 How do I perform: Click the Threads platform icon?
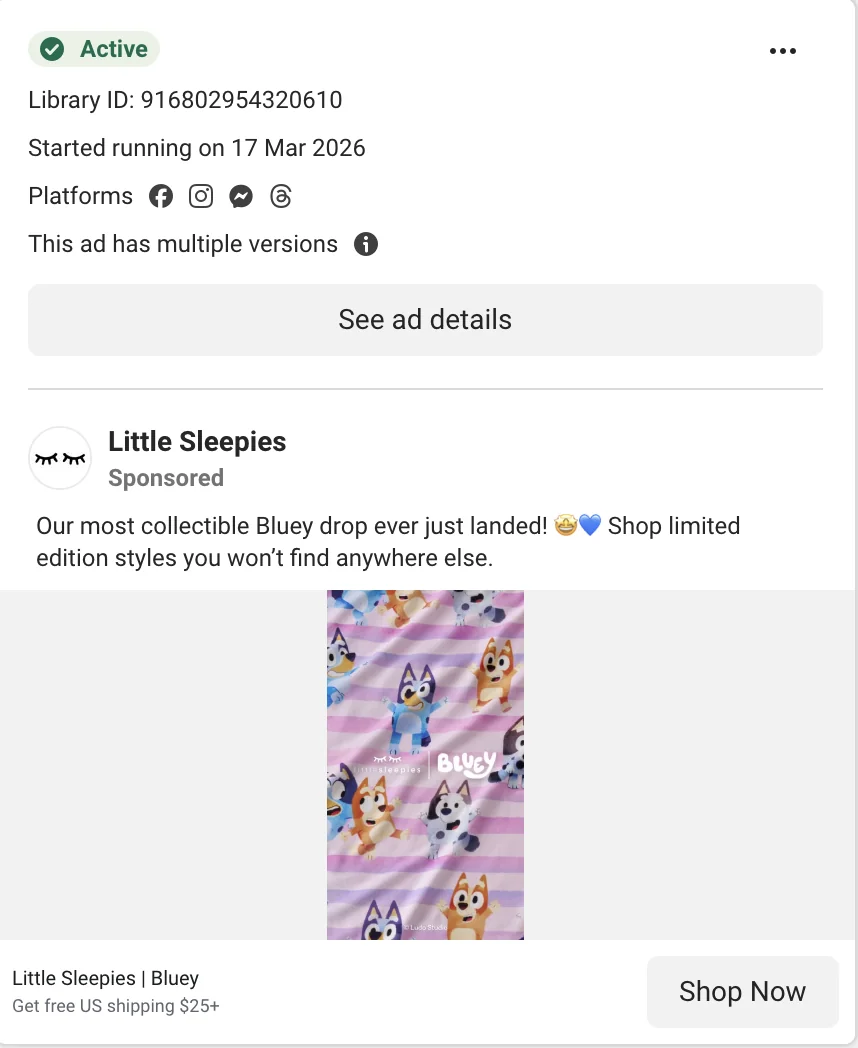[281, 196]
